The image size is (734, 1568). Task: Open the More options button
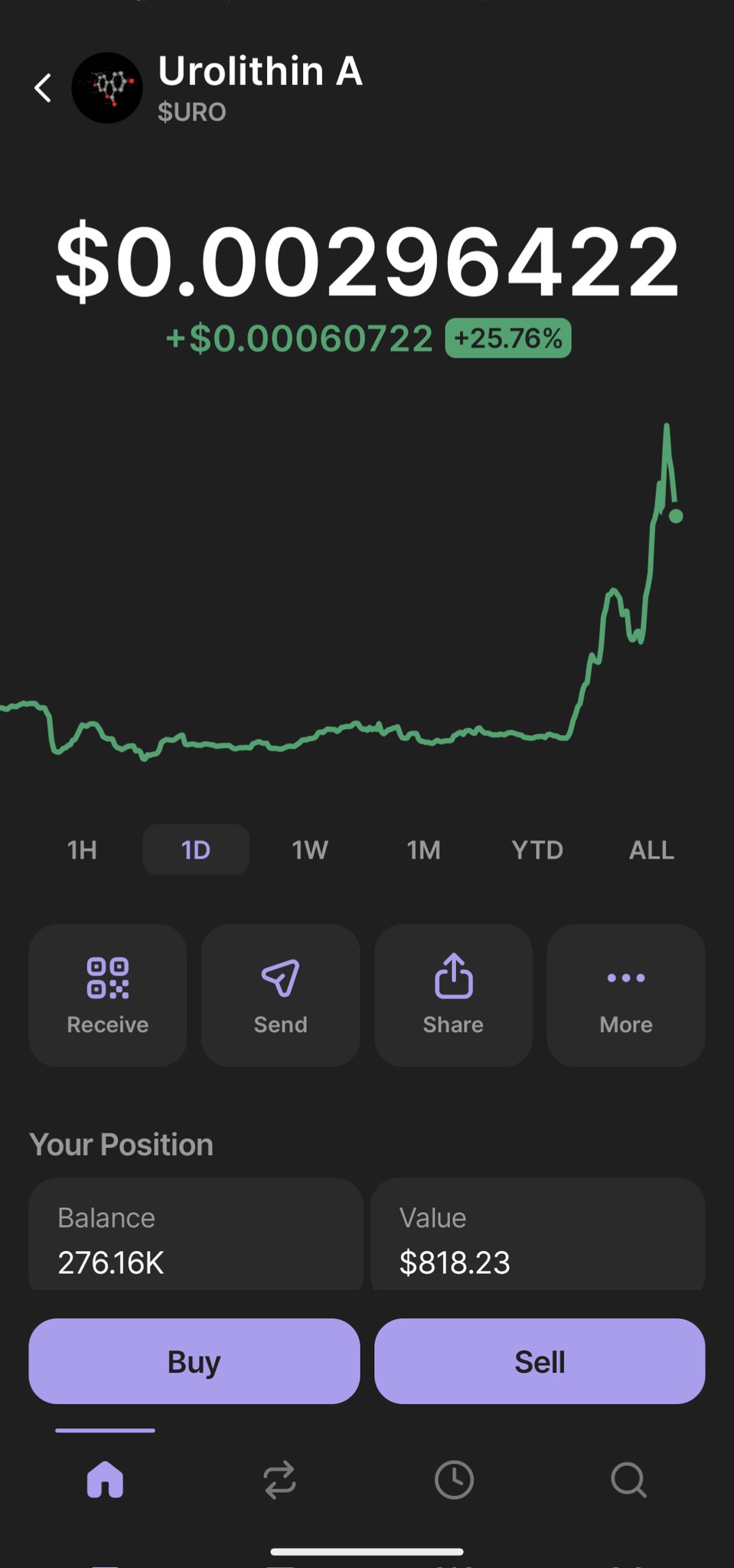tap(626, 995)
